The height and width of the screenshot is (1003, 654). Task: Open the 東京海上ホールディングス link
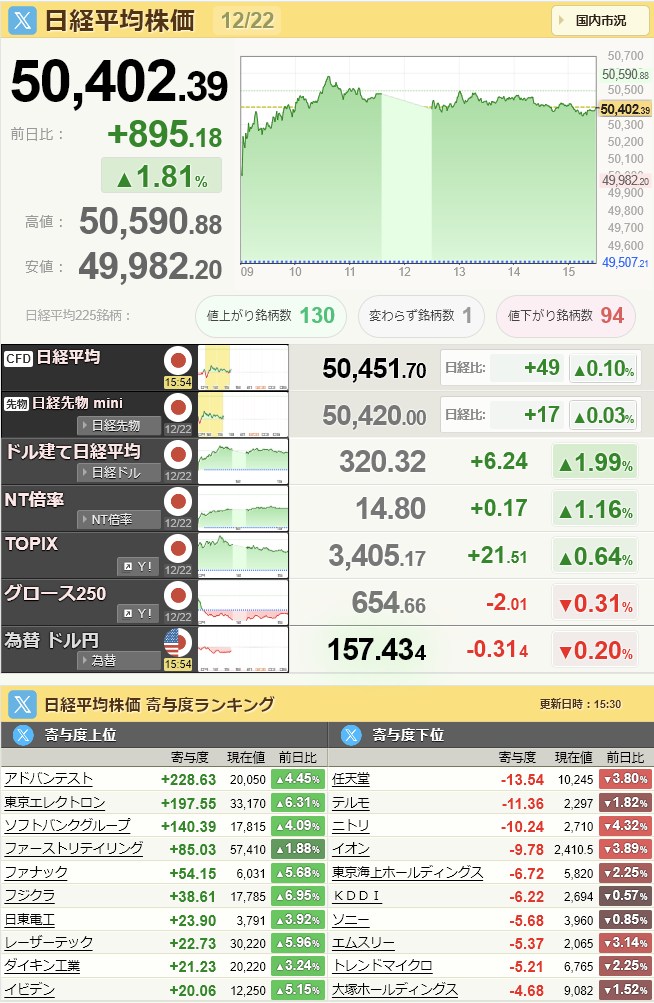(x=407, y=872)
